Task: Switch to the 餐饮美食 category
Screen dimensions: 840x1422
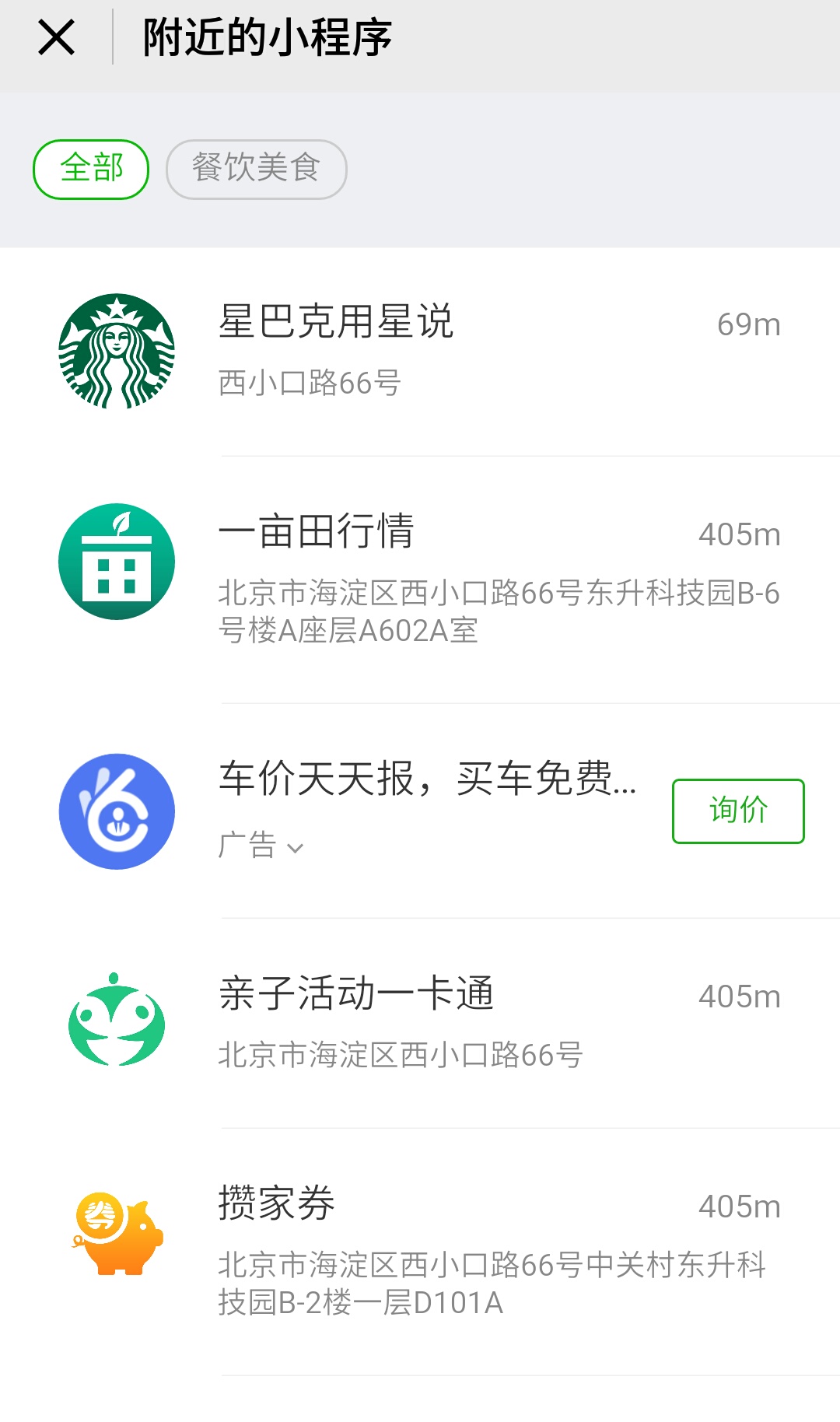Action: [x=256, y=169]
